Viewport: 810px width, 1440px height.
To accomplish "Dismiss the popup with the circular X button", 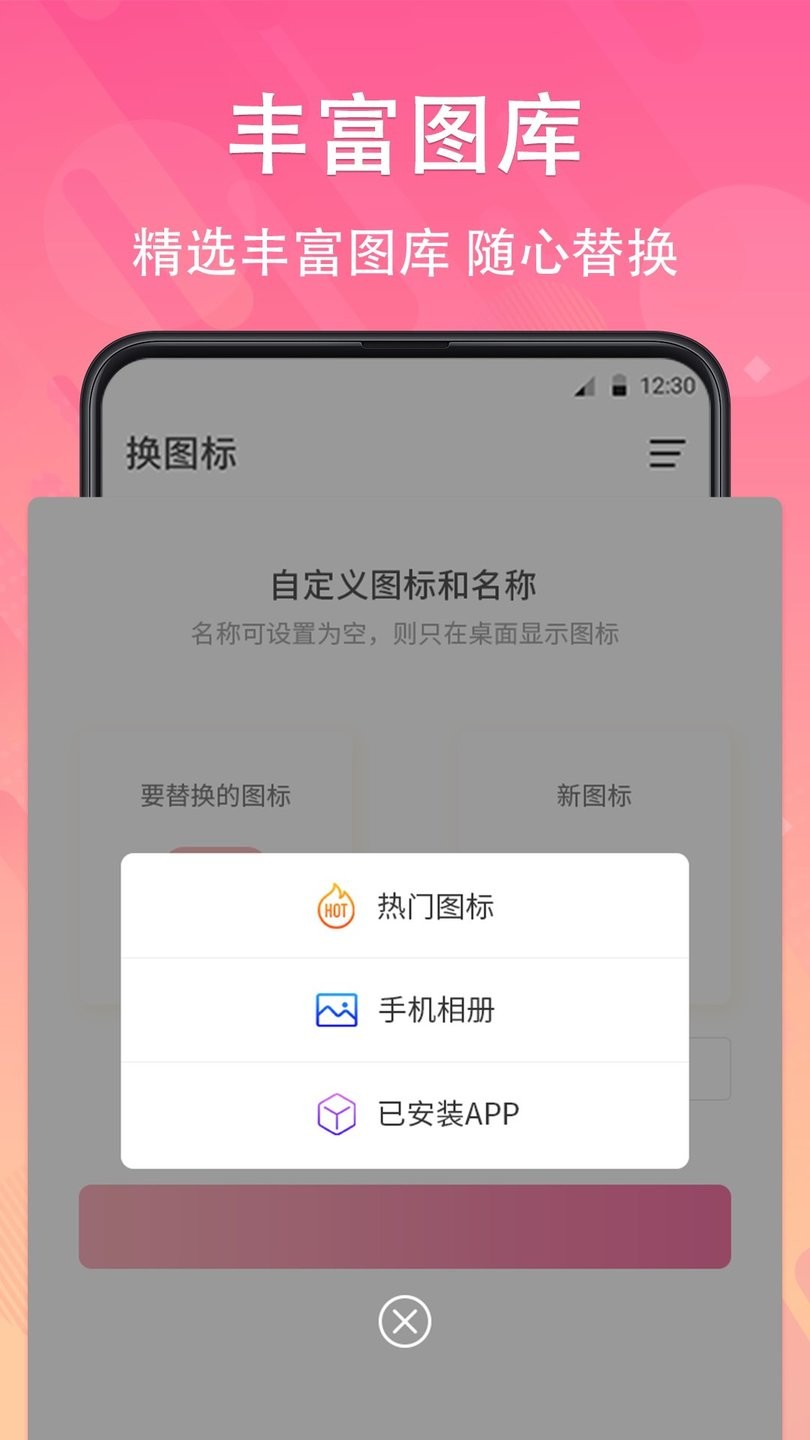I will pos(405,1320).
